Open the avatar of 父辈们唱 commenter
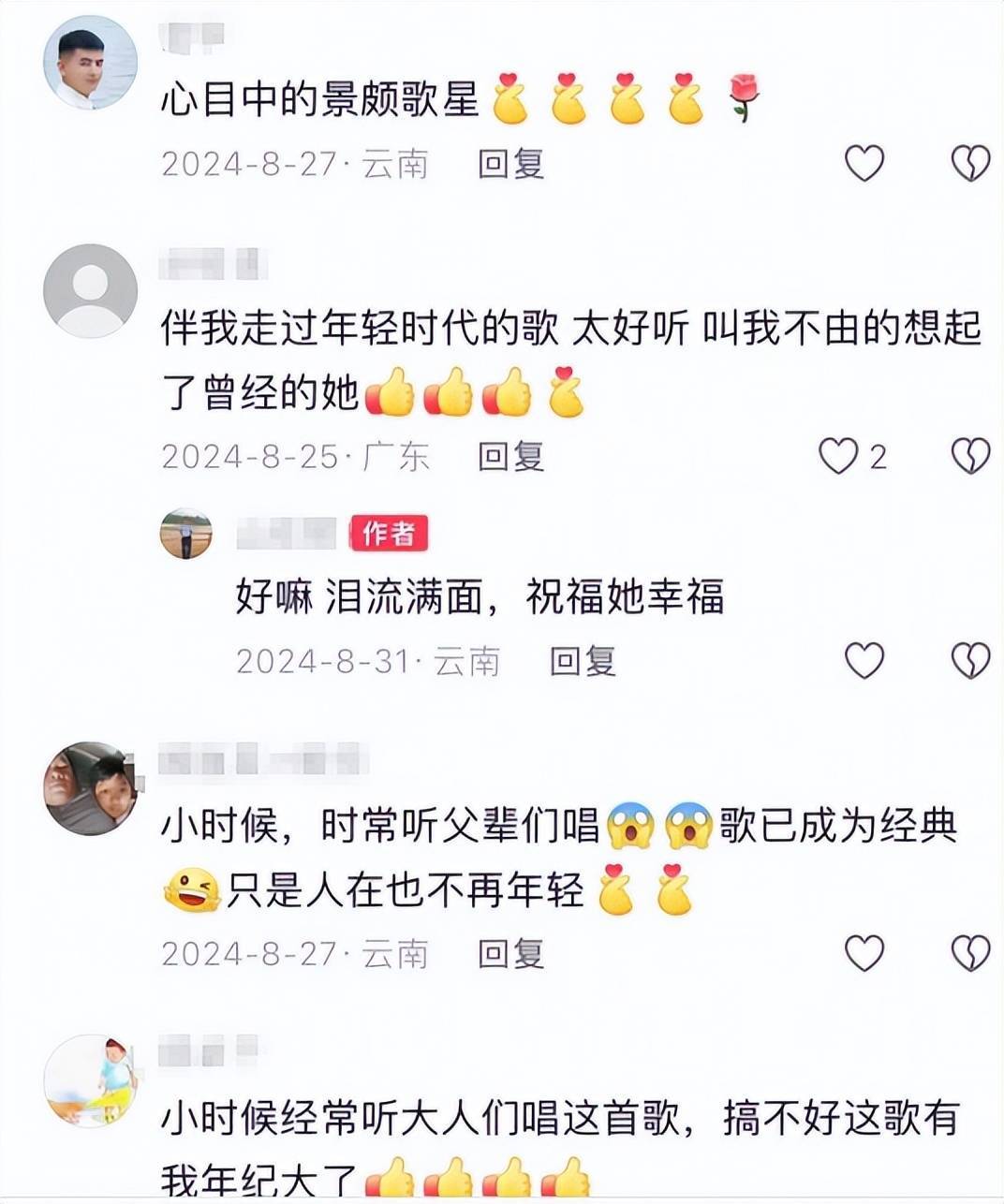 tap(90, 788)
